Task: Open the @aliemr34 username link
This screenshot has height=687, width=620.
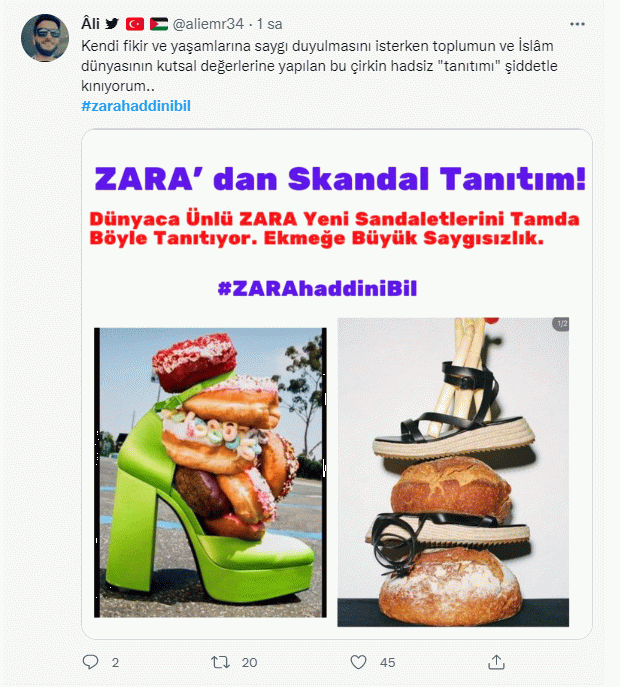Action: (x=210, y=22)
